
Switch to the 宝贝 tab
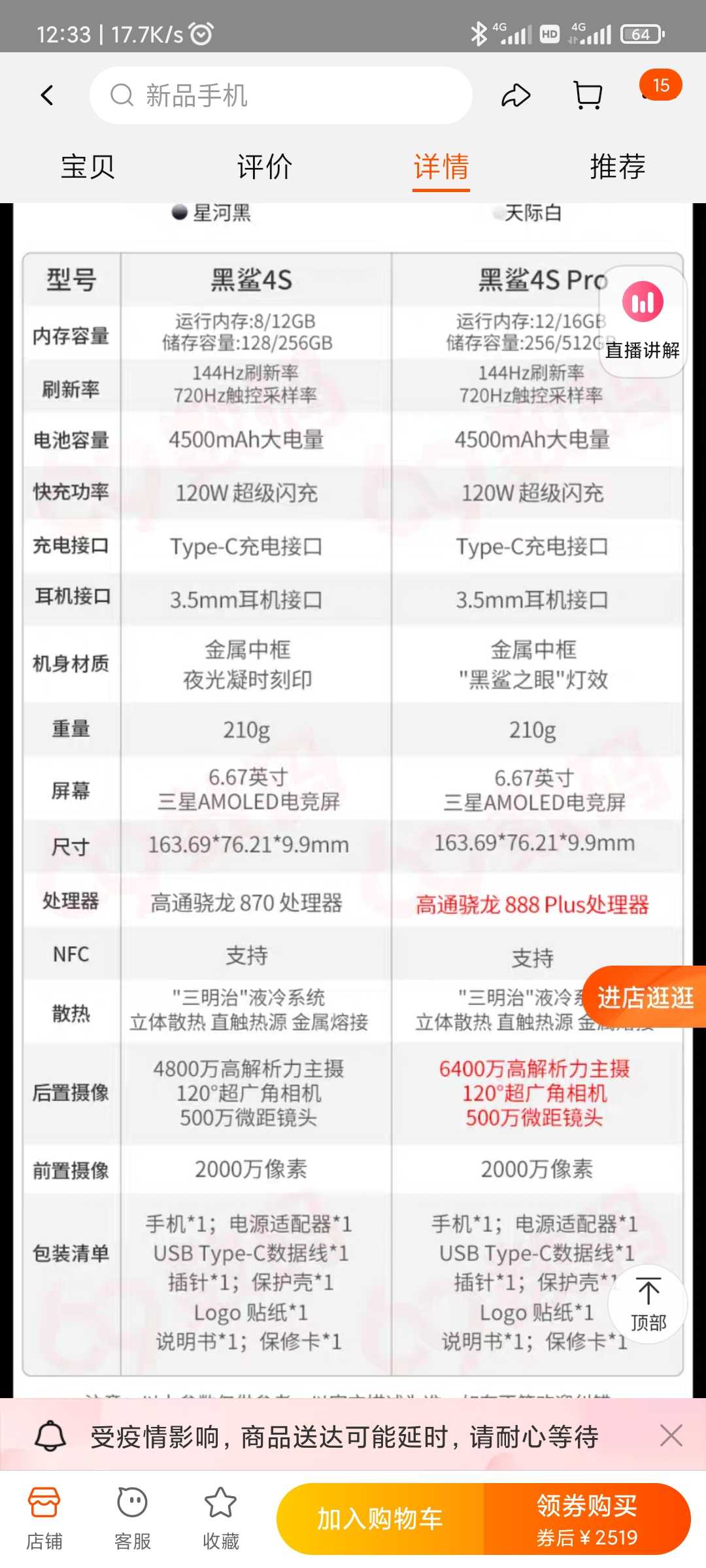(x=88, y=167)
